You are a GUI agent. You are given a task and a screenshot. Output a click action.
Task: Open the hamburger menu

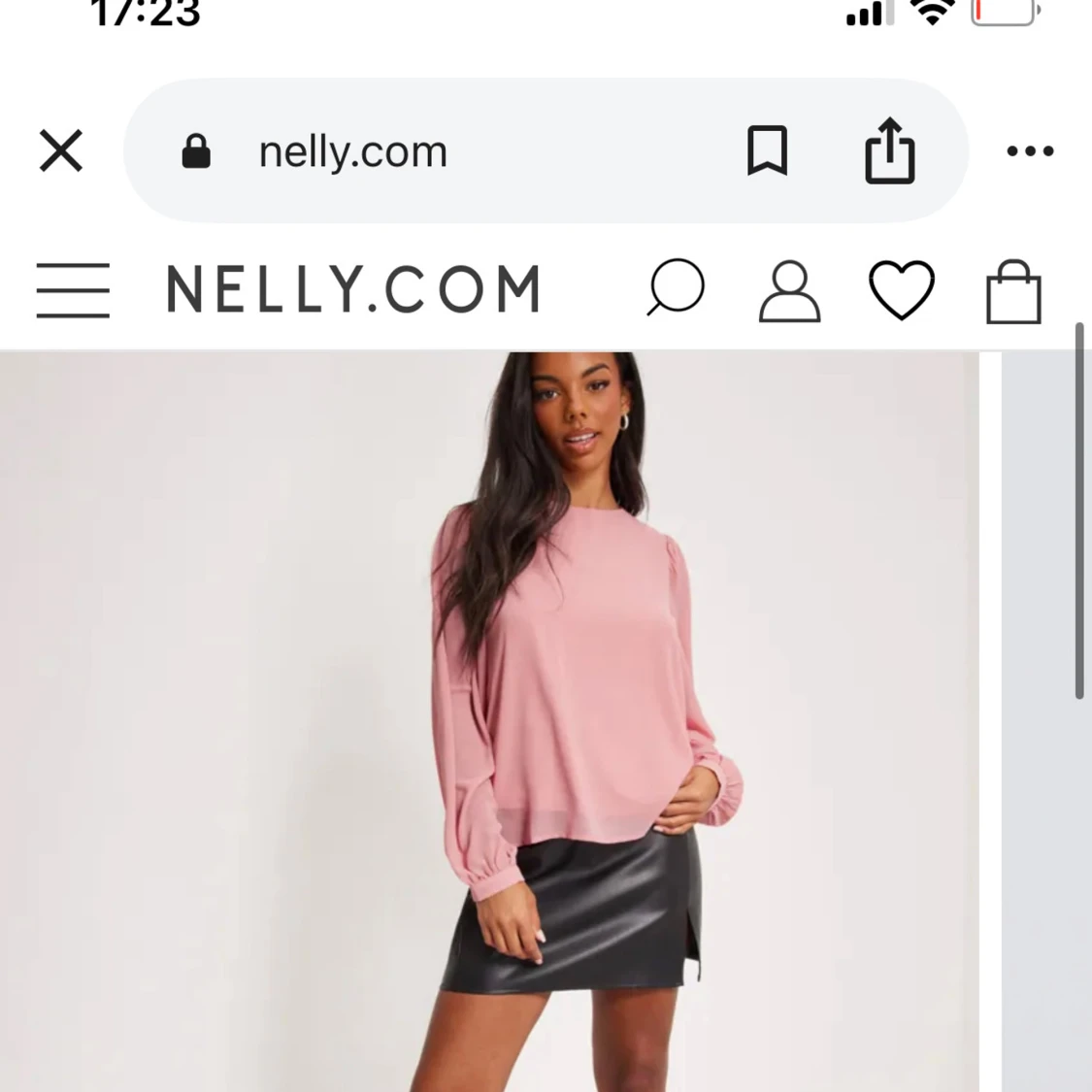[x=73, y=290]
